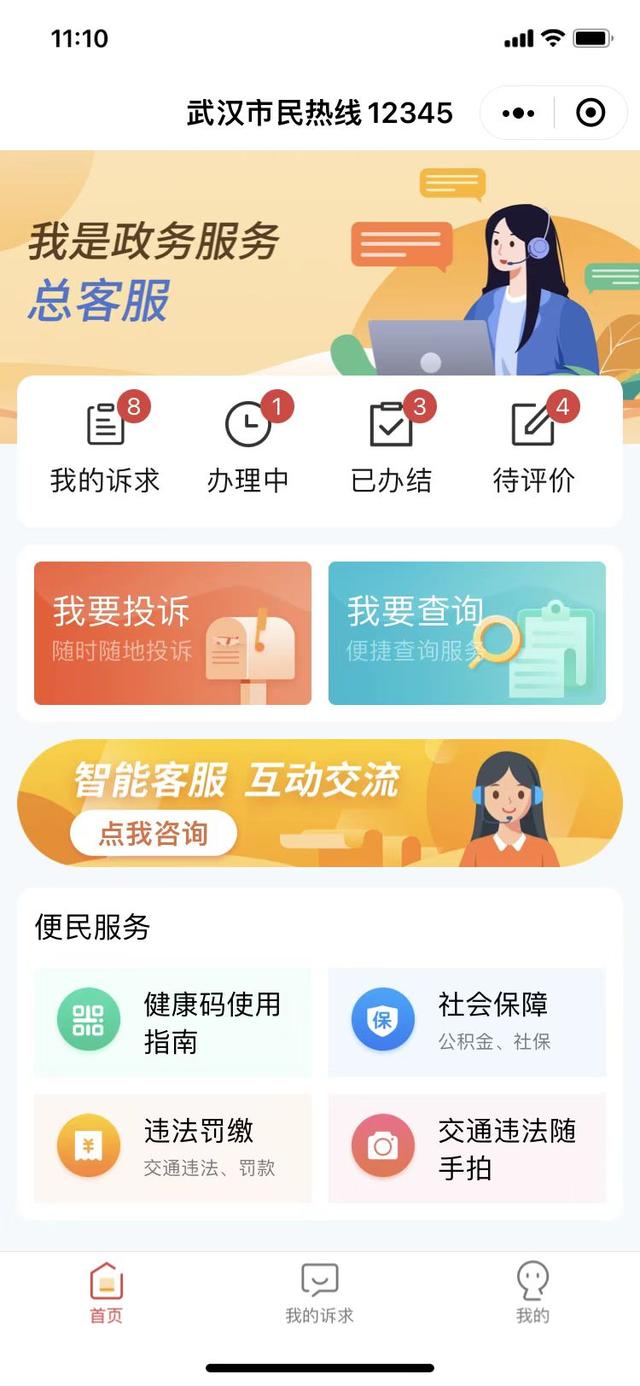The width and height of the screenshot is (640, 1386).
Task: Tap 点我咨询 button on the 智能客服 banner
Action: 153,833
